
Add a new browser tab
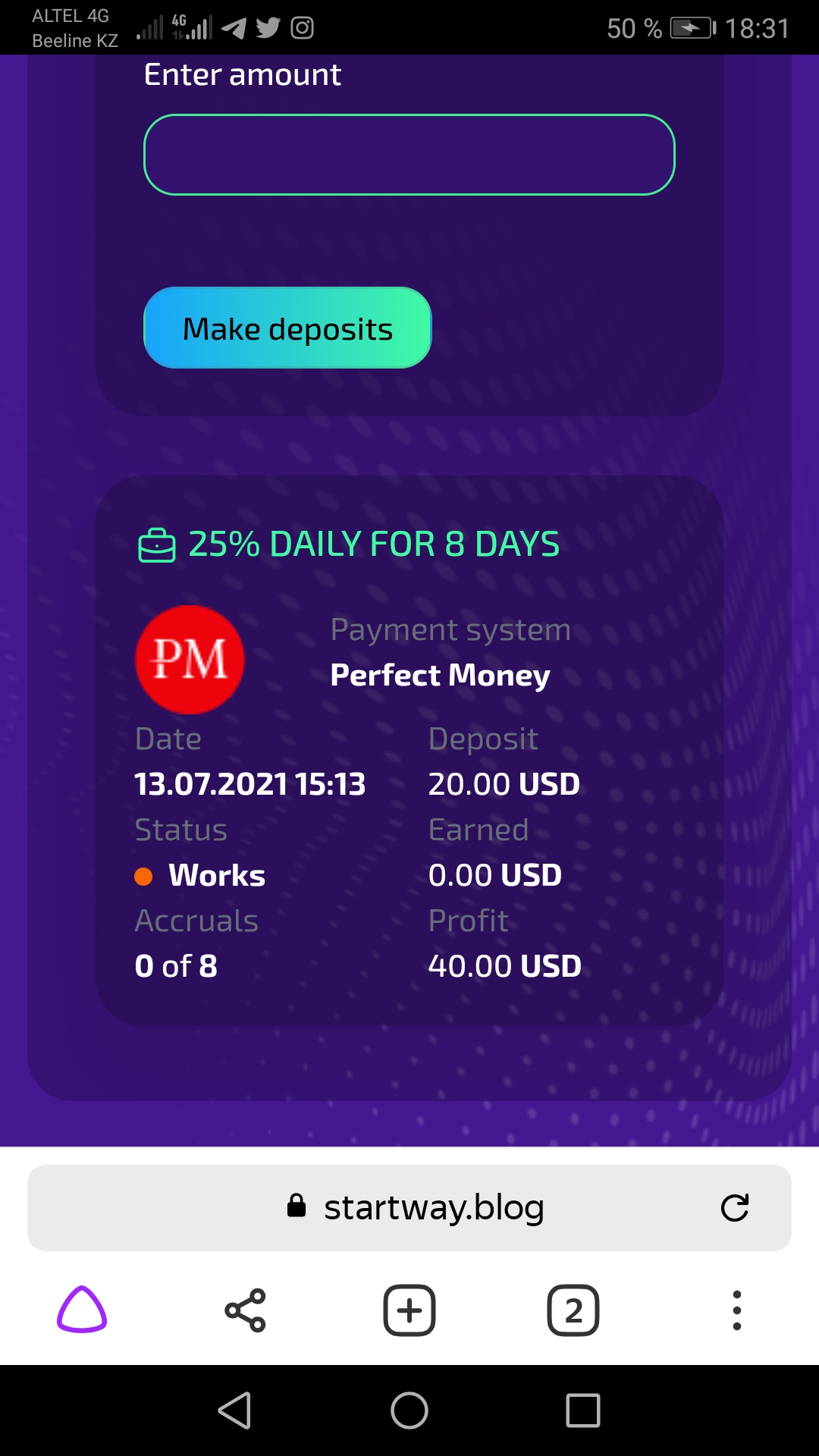(409, 1310)
